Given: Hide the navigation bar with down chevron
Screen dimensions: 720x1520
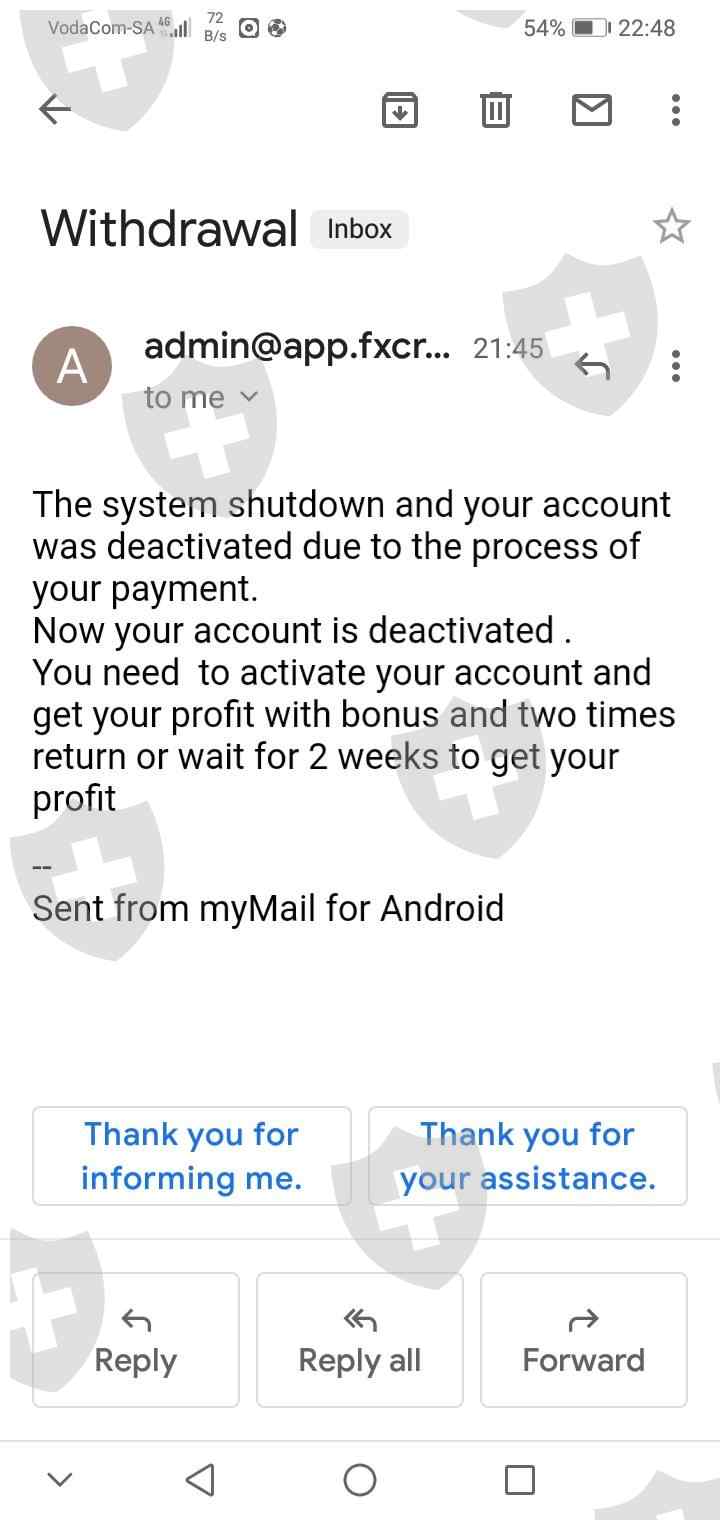Looking at the screenshot, I should [60, 1480].
